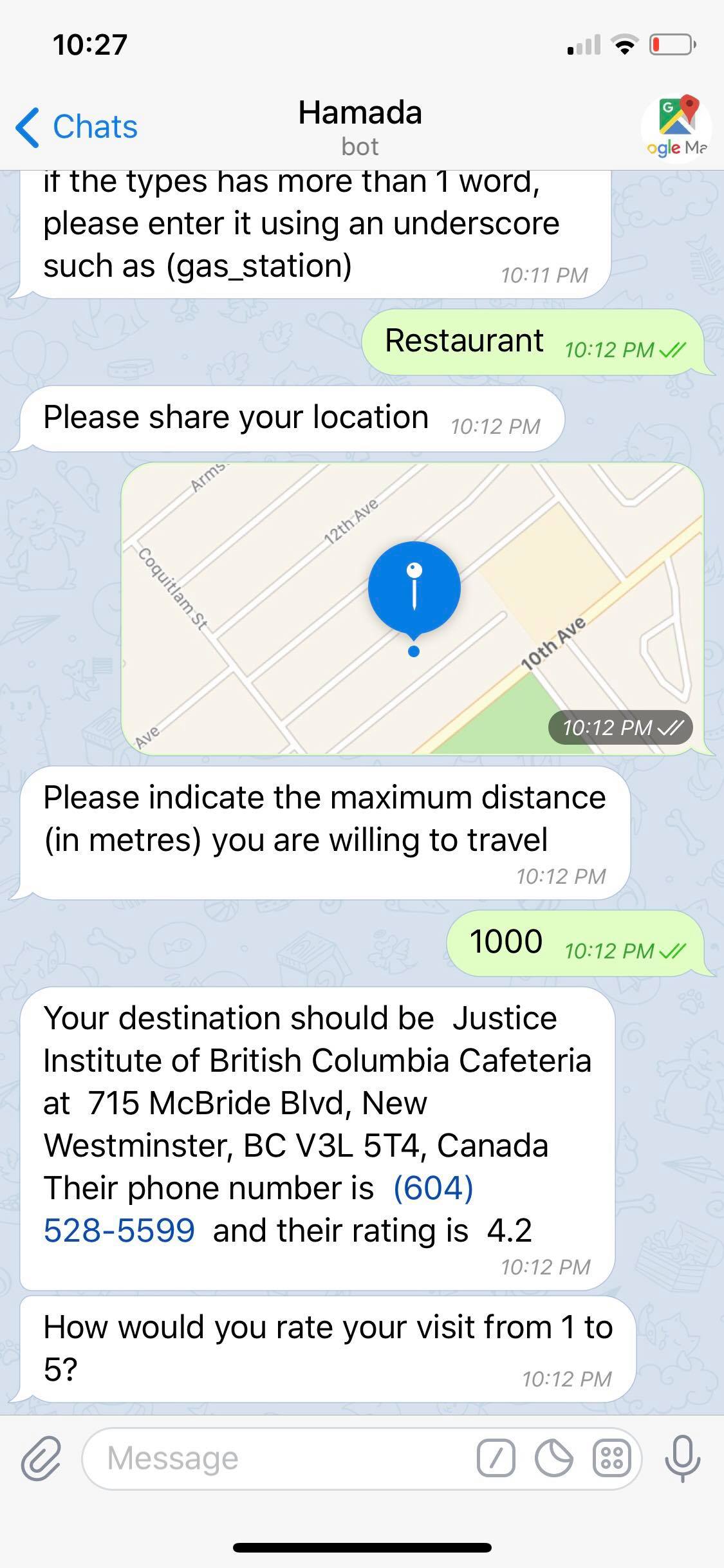Record a voice message with the microphone
Viewport: 724px width, 1568px height.
coord(682,1459)
